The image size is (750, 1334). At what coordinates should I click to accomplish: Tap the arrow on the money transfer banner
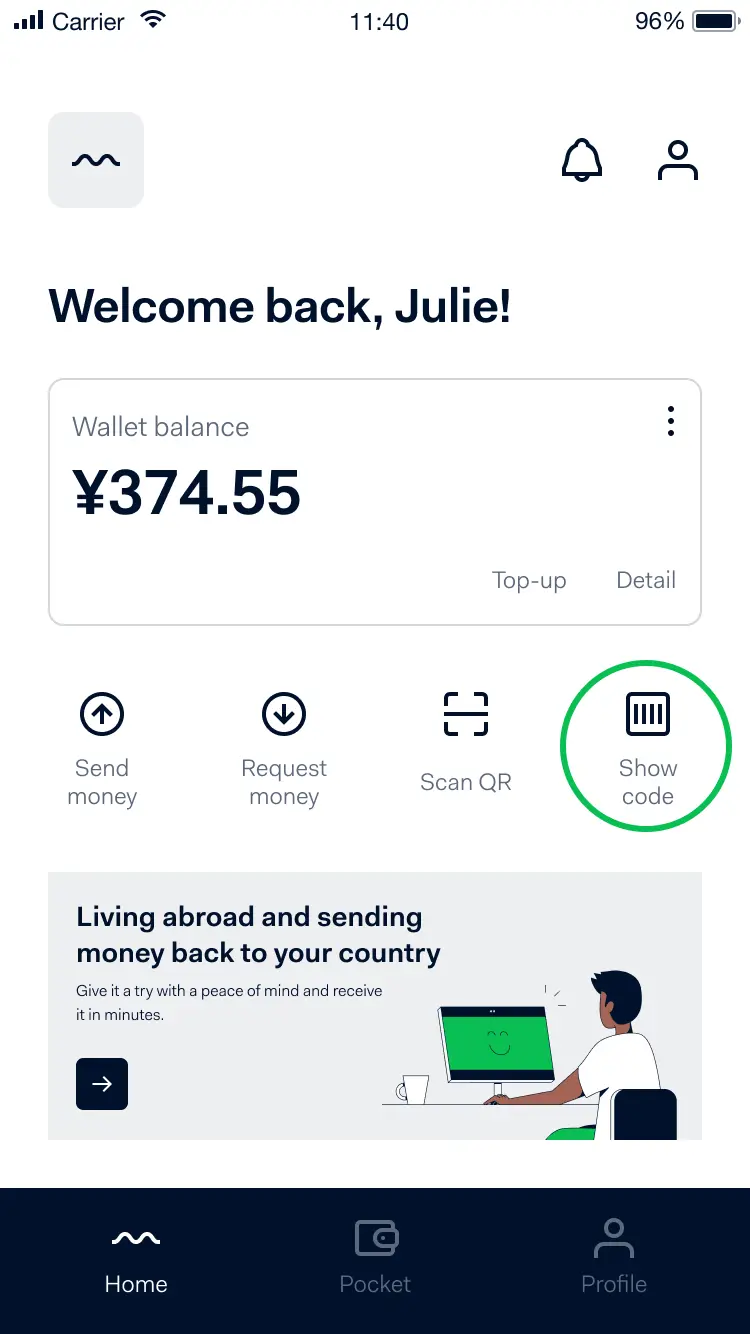point(101,1083)
